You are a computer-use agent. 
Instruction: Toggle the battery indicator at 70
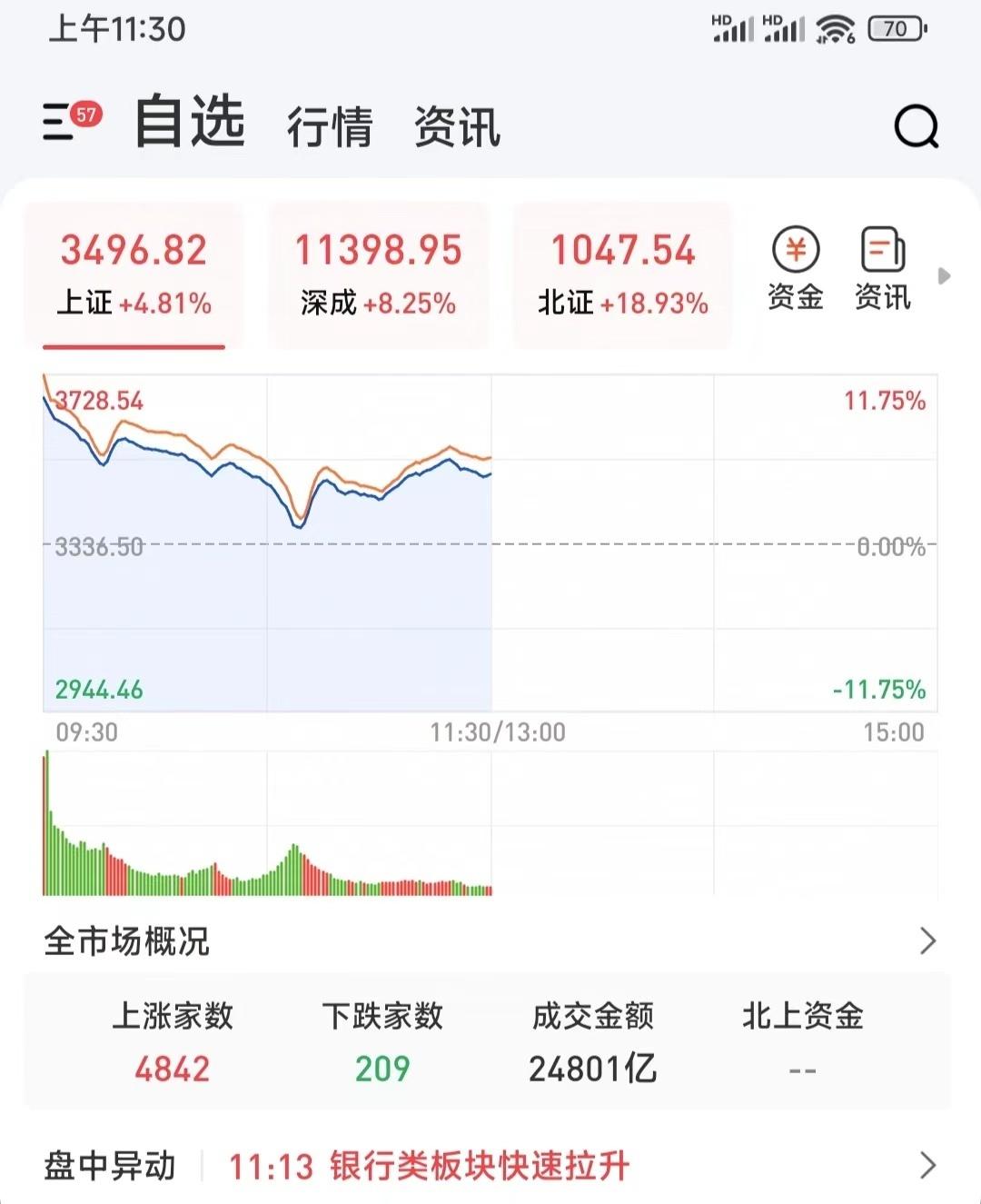pos(893,28)
